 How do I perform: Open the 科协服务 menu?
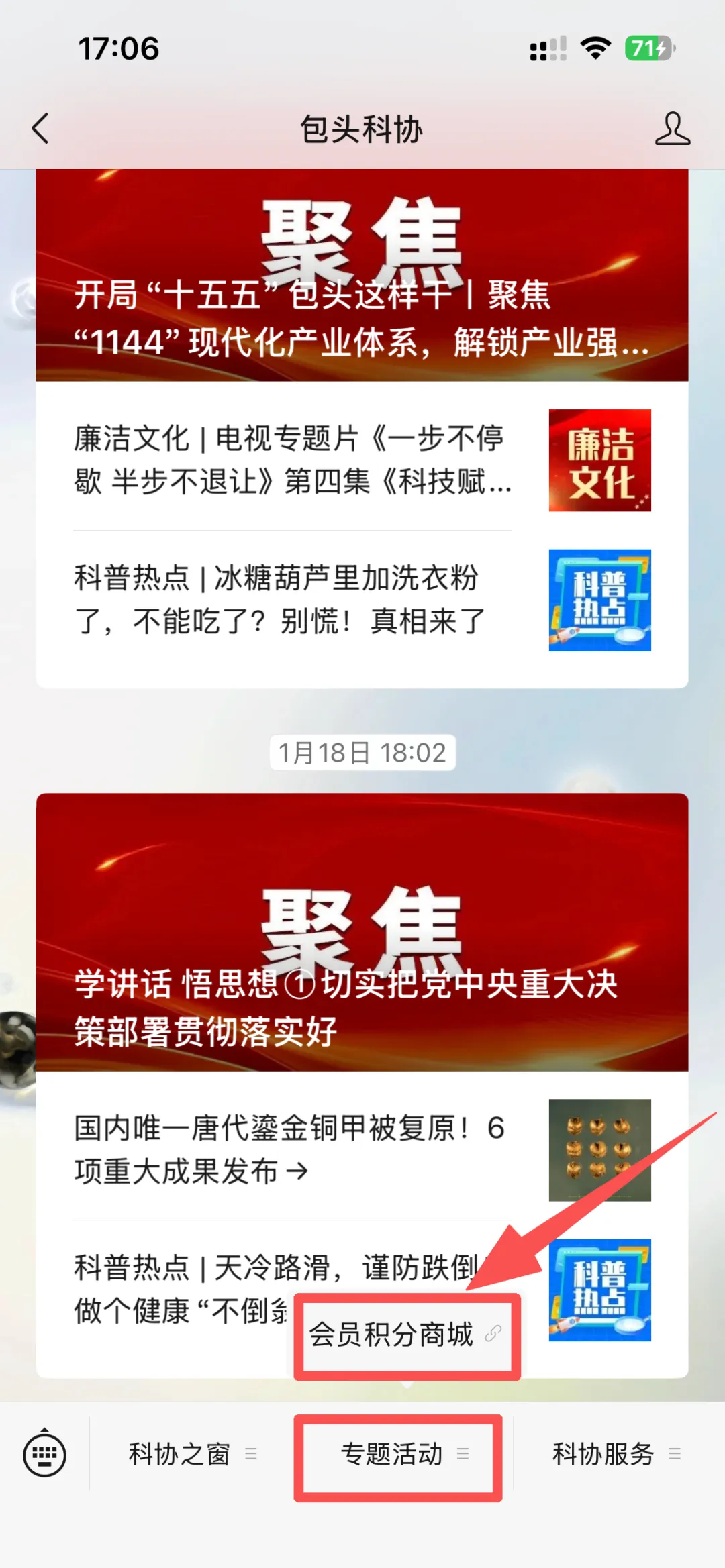[x=603, y=1455]
